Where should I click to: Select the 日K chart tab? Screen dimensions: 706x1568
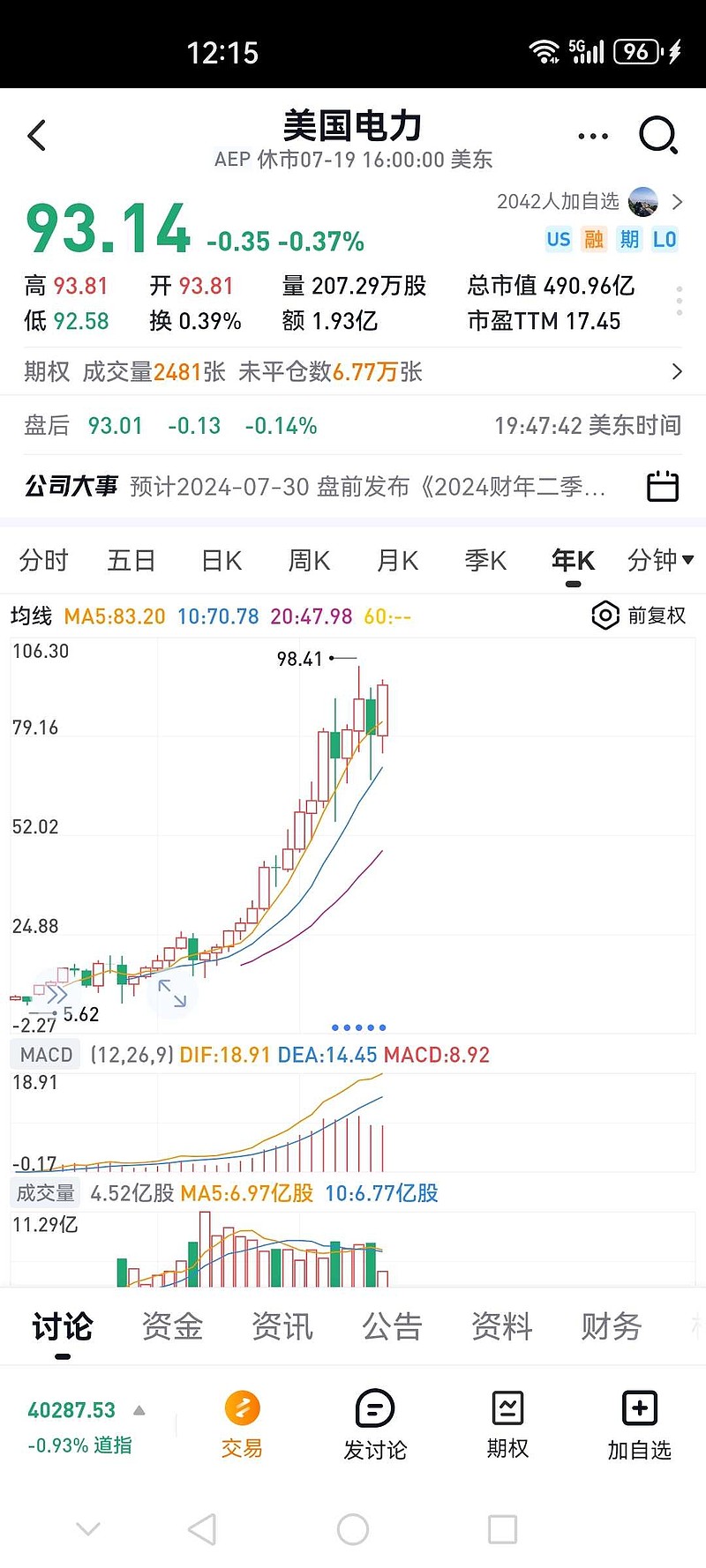coord(222,560)
